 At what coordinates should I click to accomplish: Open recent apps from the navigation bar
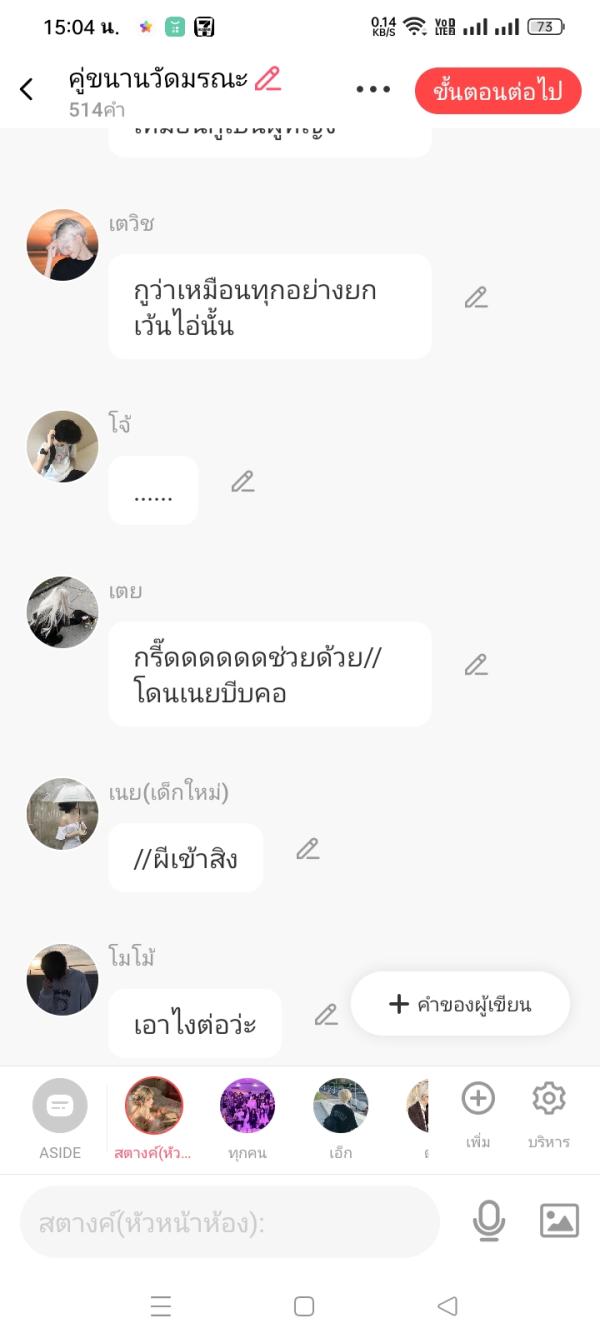161,1306
